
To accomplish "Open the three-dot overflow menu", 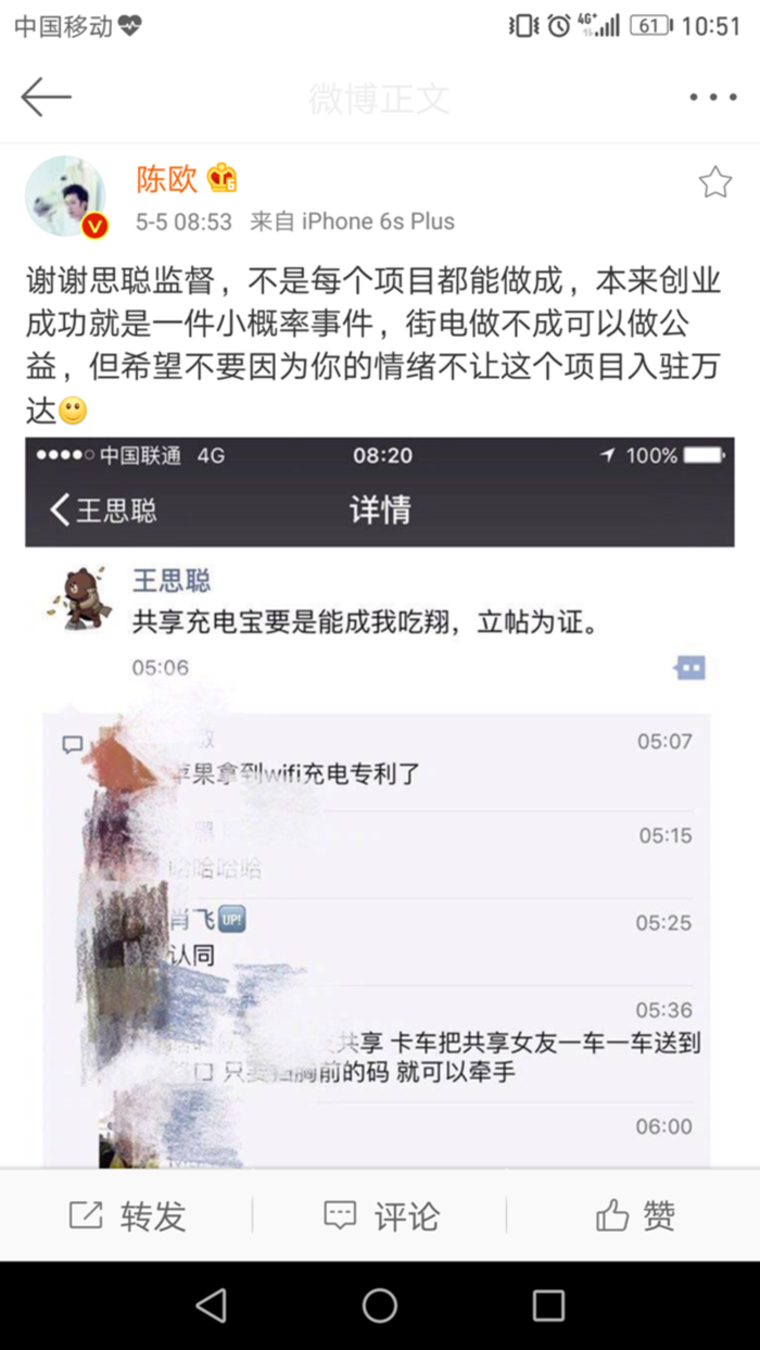I will click(713, 97).
